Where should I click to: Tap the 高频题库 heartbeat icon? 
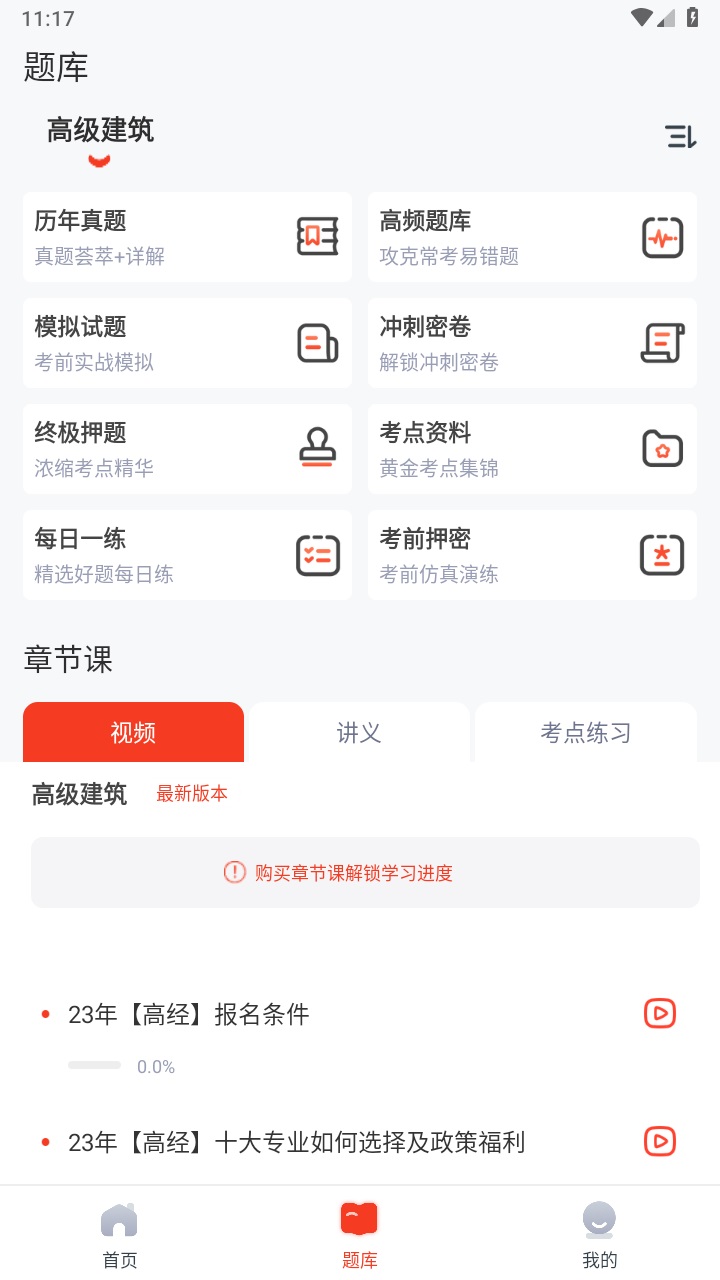point(662,237)
